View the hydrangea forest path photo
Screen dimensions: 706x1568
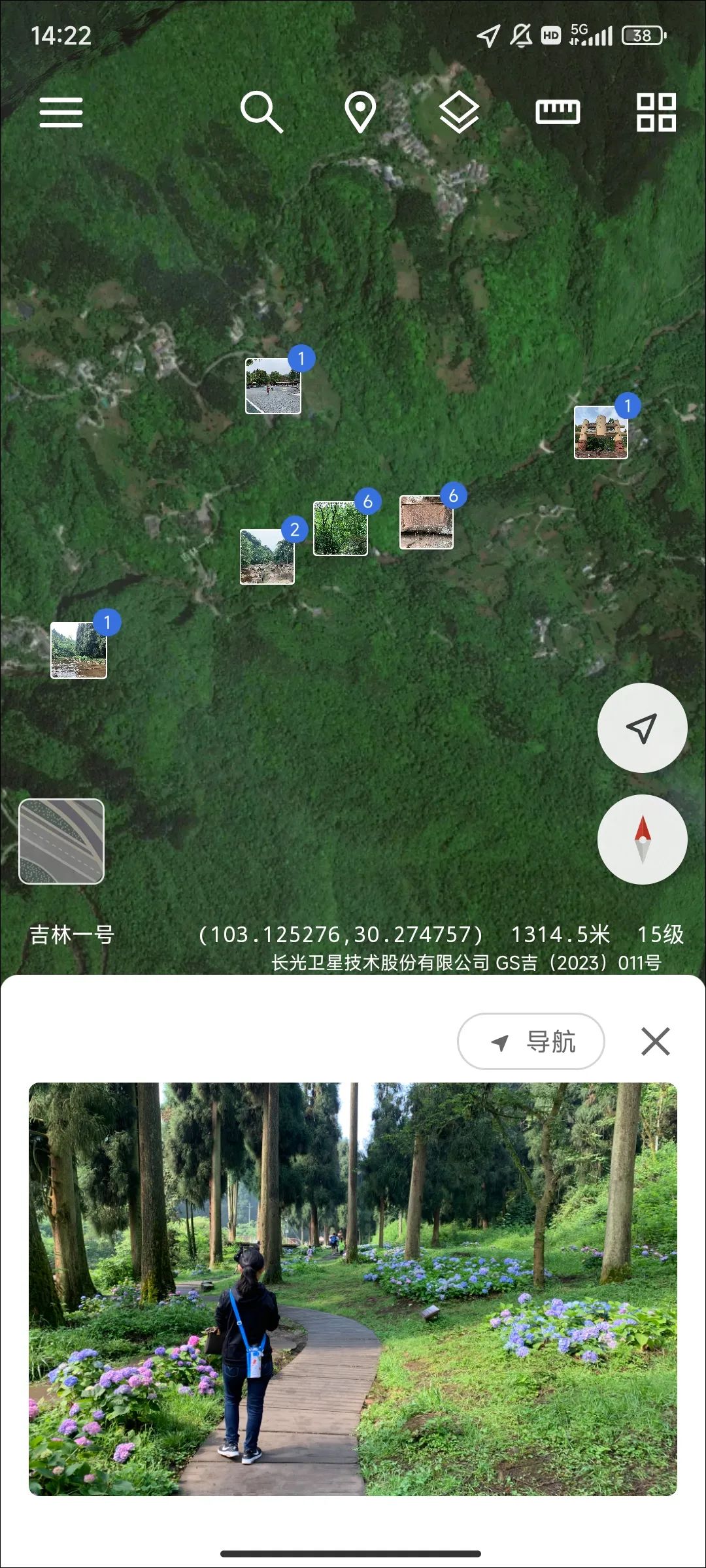coord(353,1289)
